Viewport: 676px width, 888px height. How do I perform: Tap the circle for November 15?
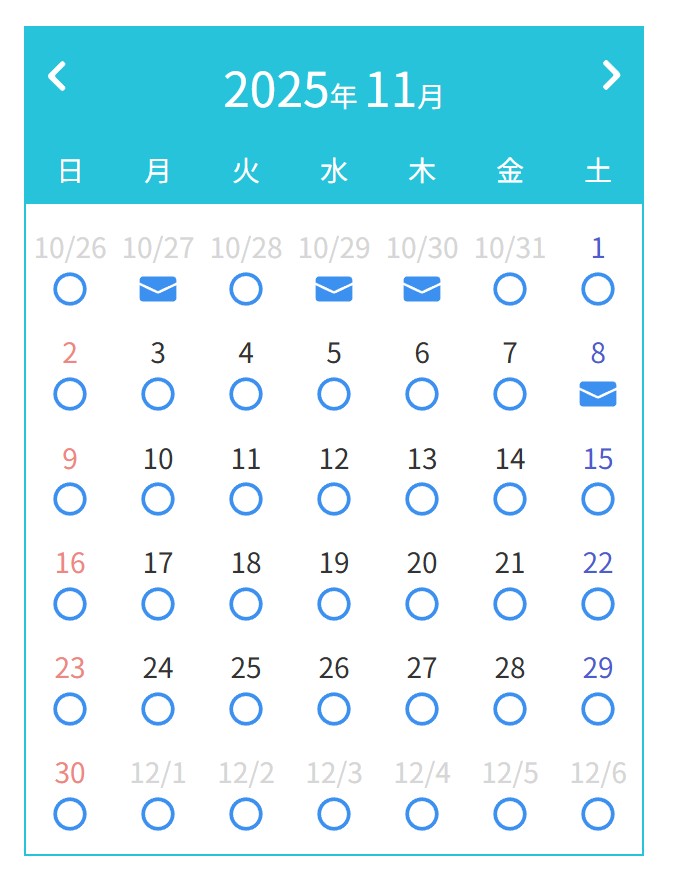598,499
